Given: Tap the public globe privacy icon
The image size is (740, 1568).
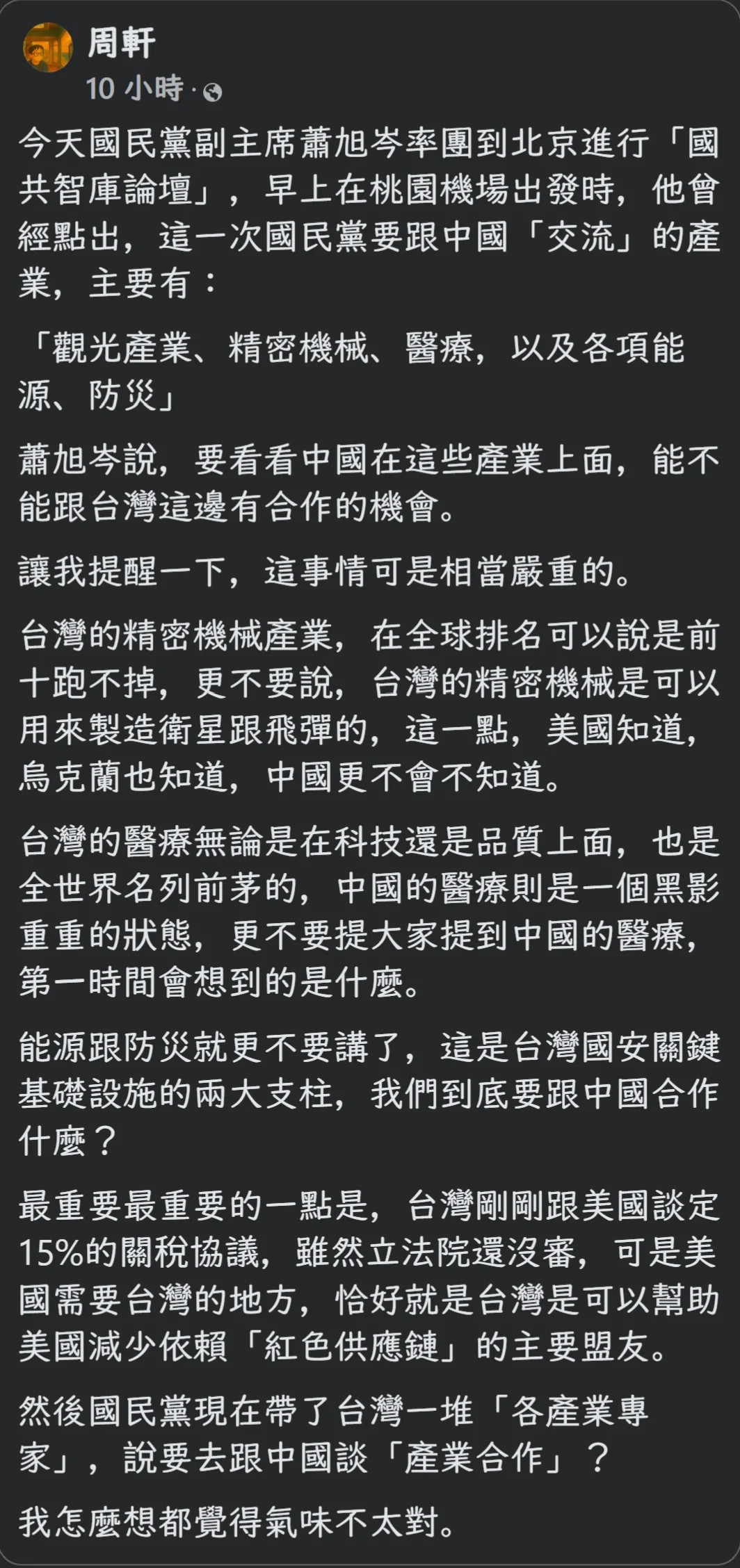Looking at the screenshot, I should pyautogui.click(x=212, y=92).
